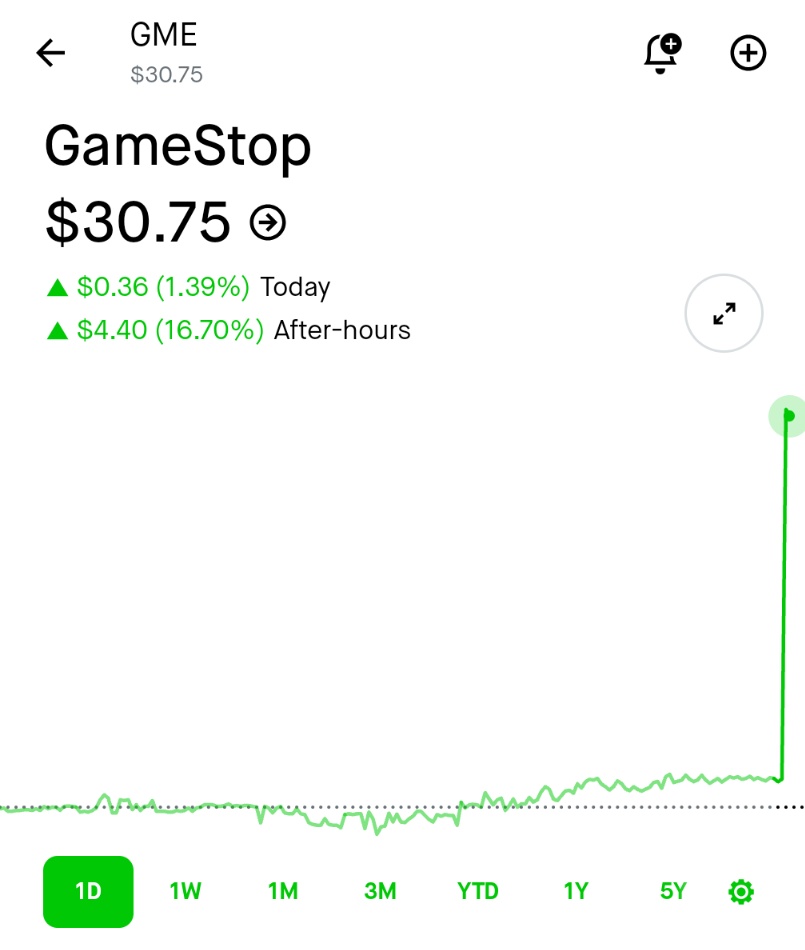Select the 5Y time range
The width and height of the screenshot is (805, 950).
point(672,890)
